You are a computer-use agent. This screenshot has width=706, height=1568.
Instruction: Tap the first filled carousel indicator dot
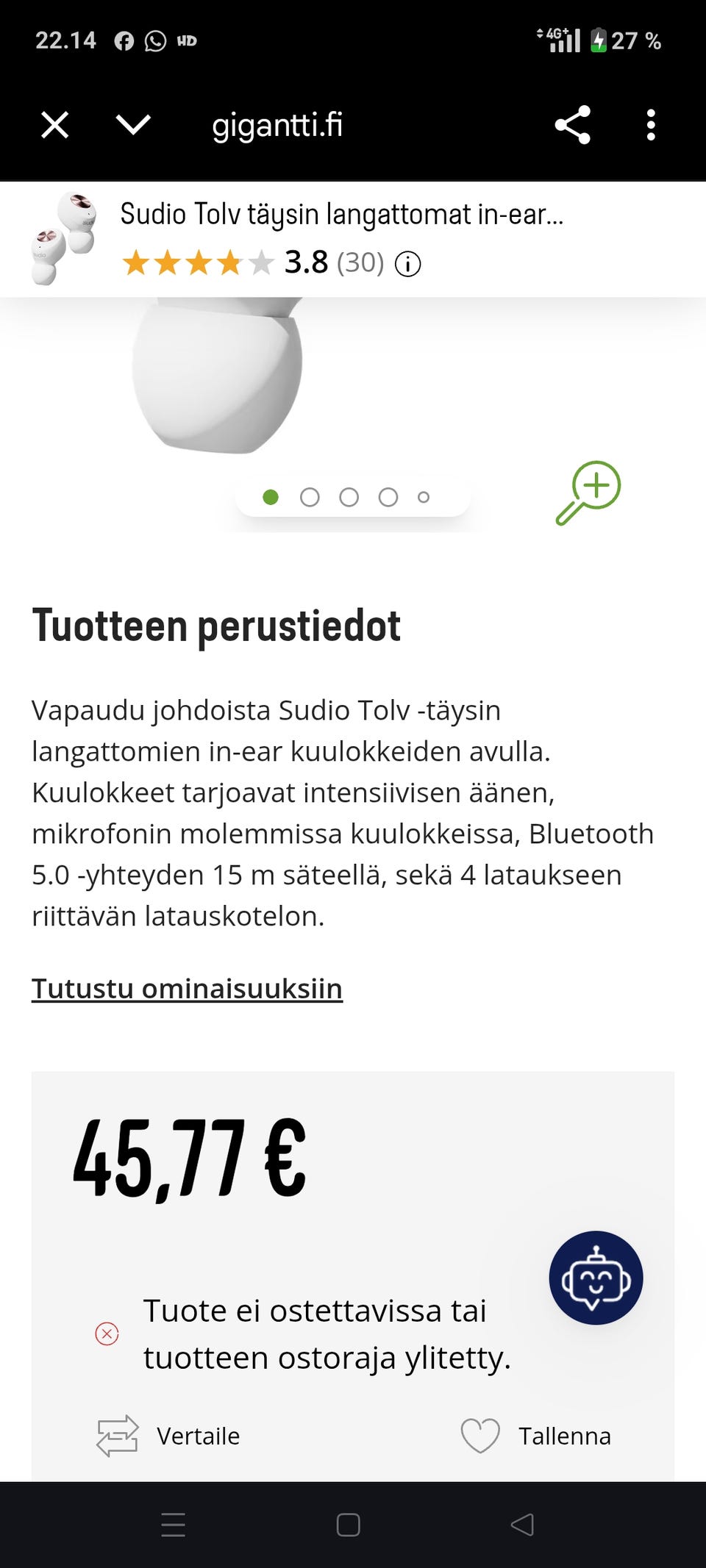click(272, 496)
